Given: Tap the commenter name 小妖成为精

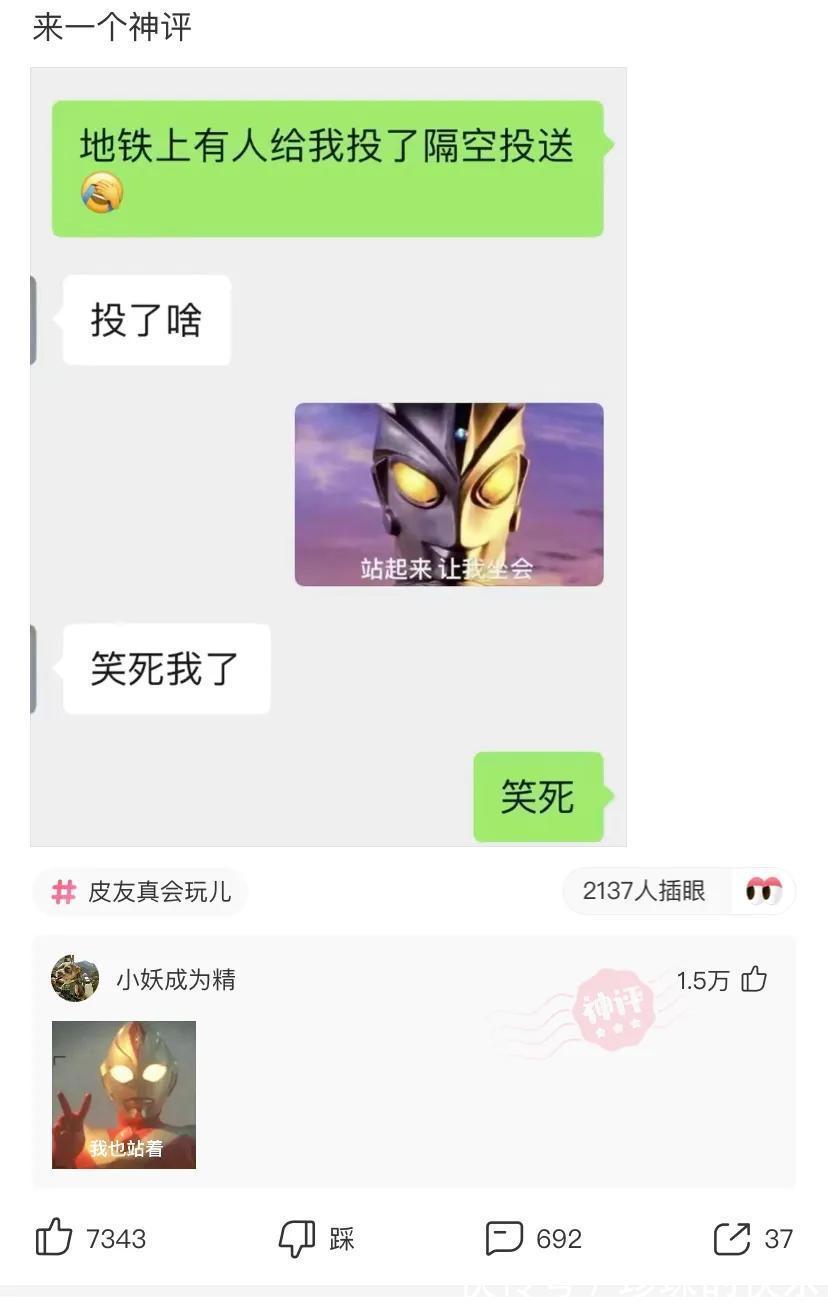Looking at the screenshot, I should [x=177, y=981].
